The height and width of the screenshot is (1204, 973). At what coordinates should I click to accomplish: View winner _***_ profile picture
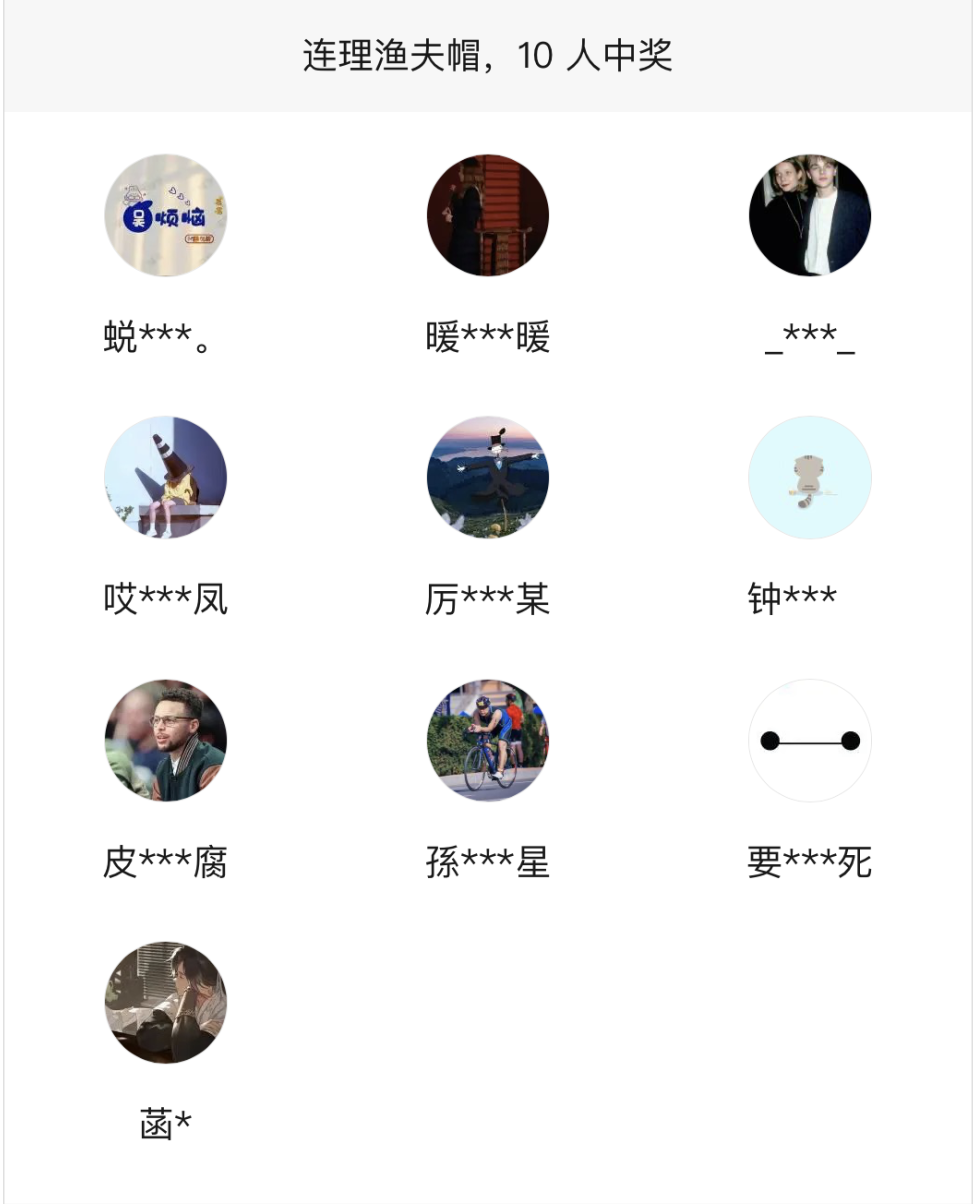tap(810, 215)
